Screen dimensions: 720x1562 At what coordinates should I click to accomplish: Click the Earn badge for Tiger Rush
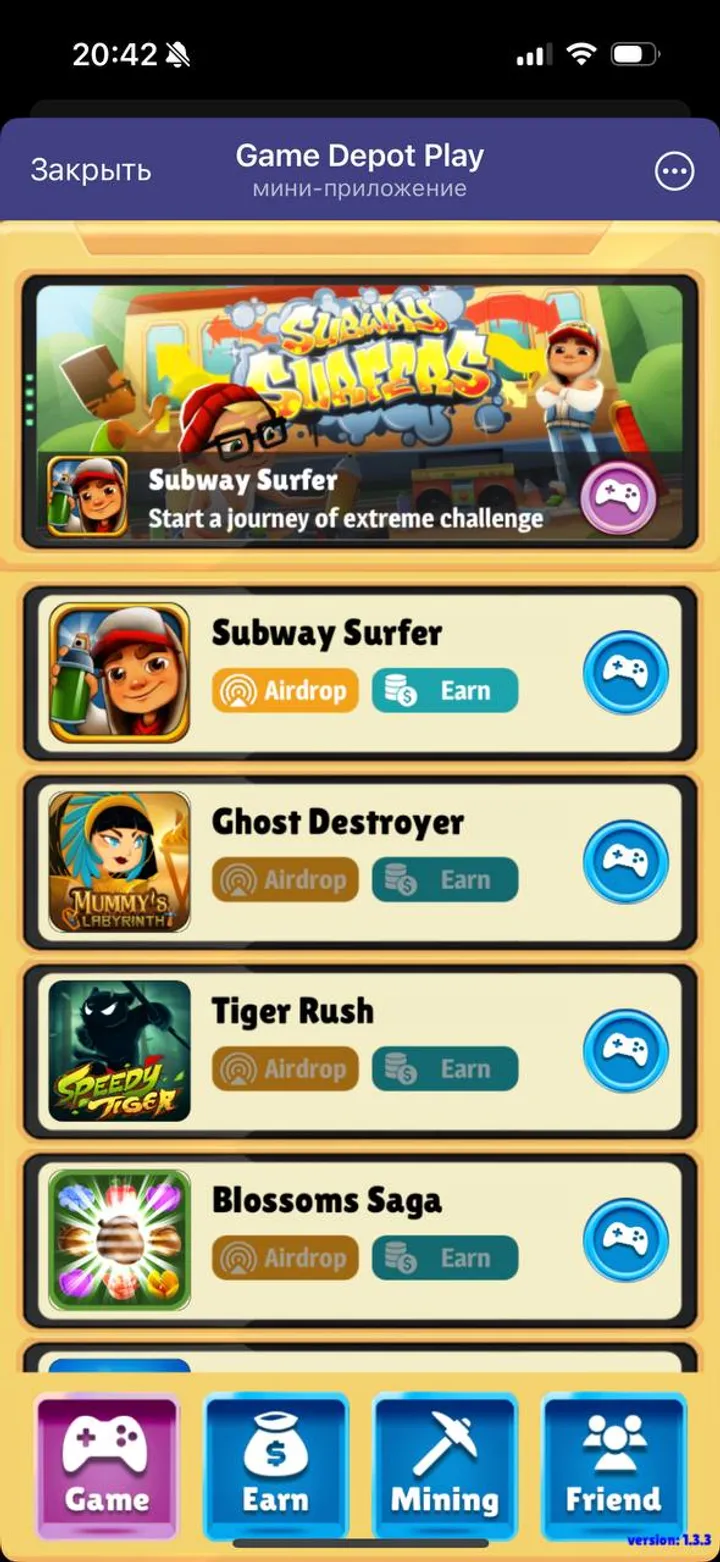pos(445,1068)
